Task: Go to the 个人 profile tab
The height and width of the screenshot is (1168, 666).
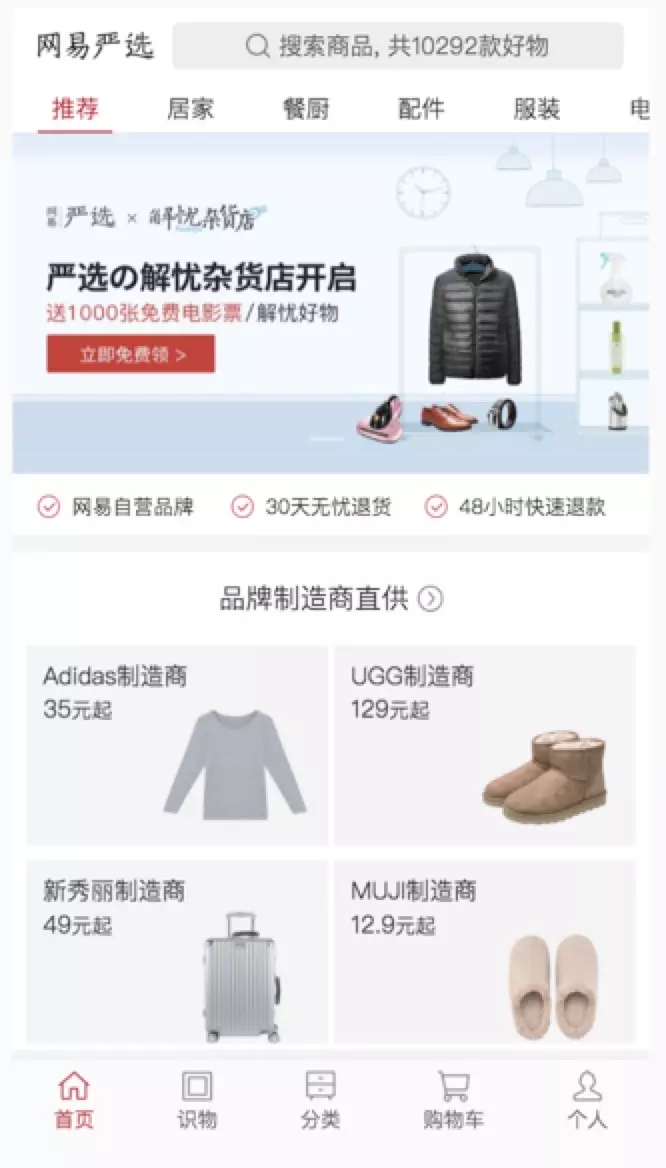Action: pyautogui.click(x=587, y=1100)
